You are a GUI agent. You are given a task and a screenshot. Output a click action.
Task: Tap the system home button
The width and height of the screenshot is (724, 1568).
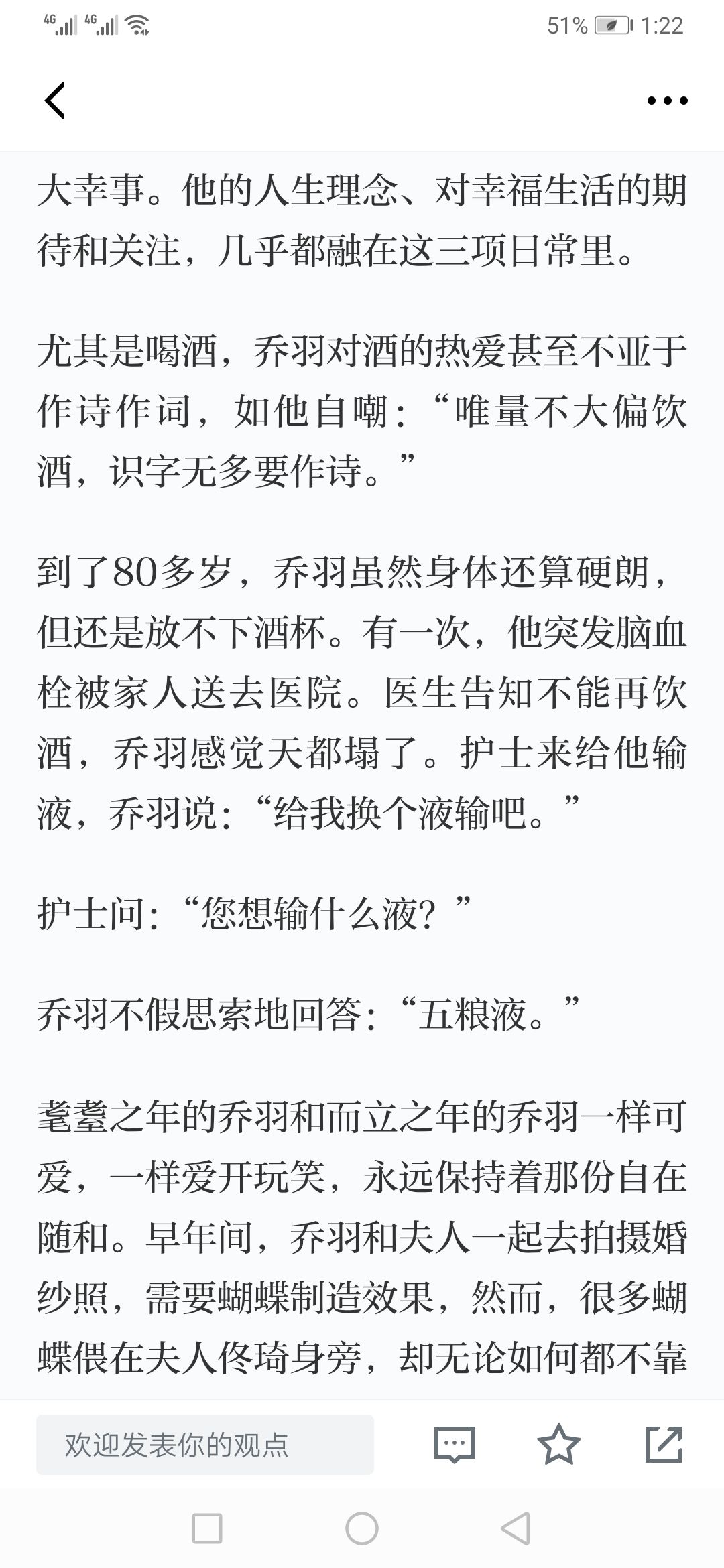pos(362,1528)
